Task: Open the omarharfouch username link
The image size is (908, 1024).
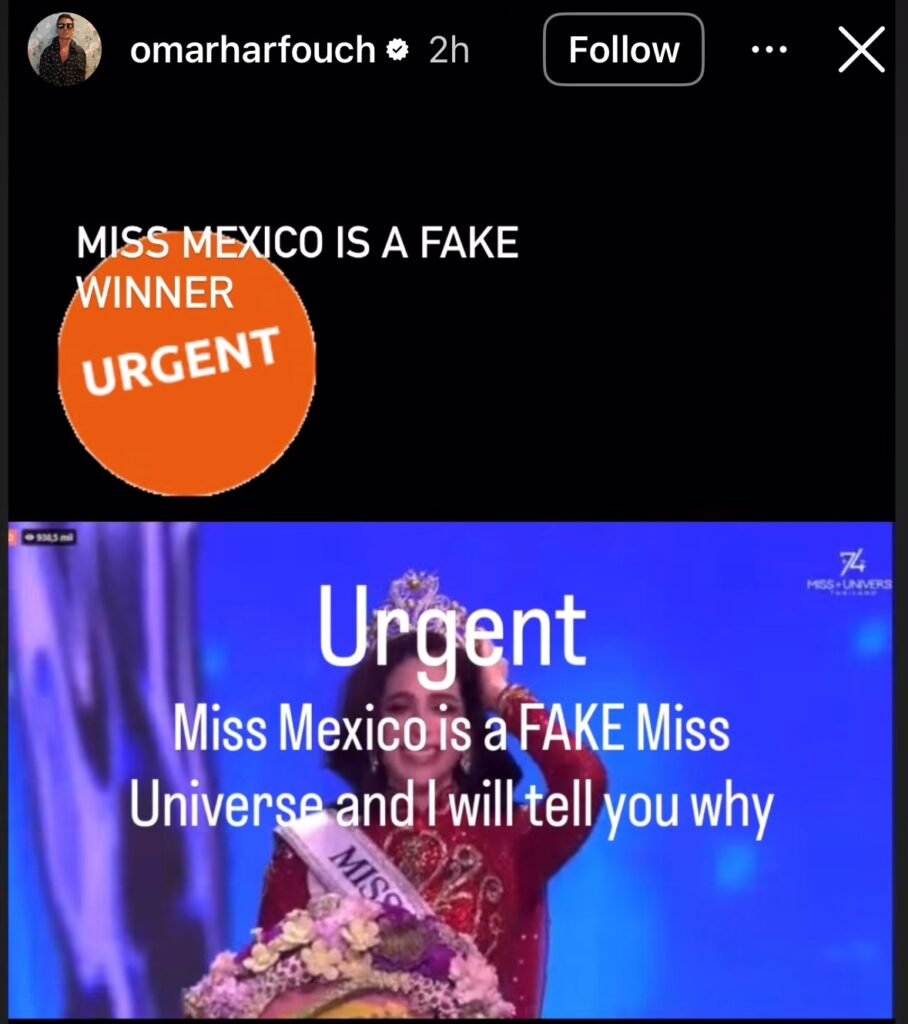Action: (252, 50)
